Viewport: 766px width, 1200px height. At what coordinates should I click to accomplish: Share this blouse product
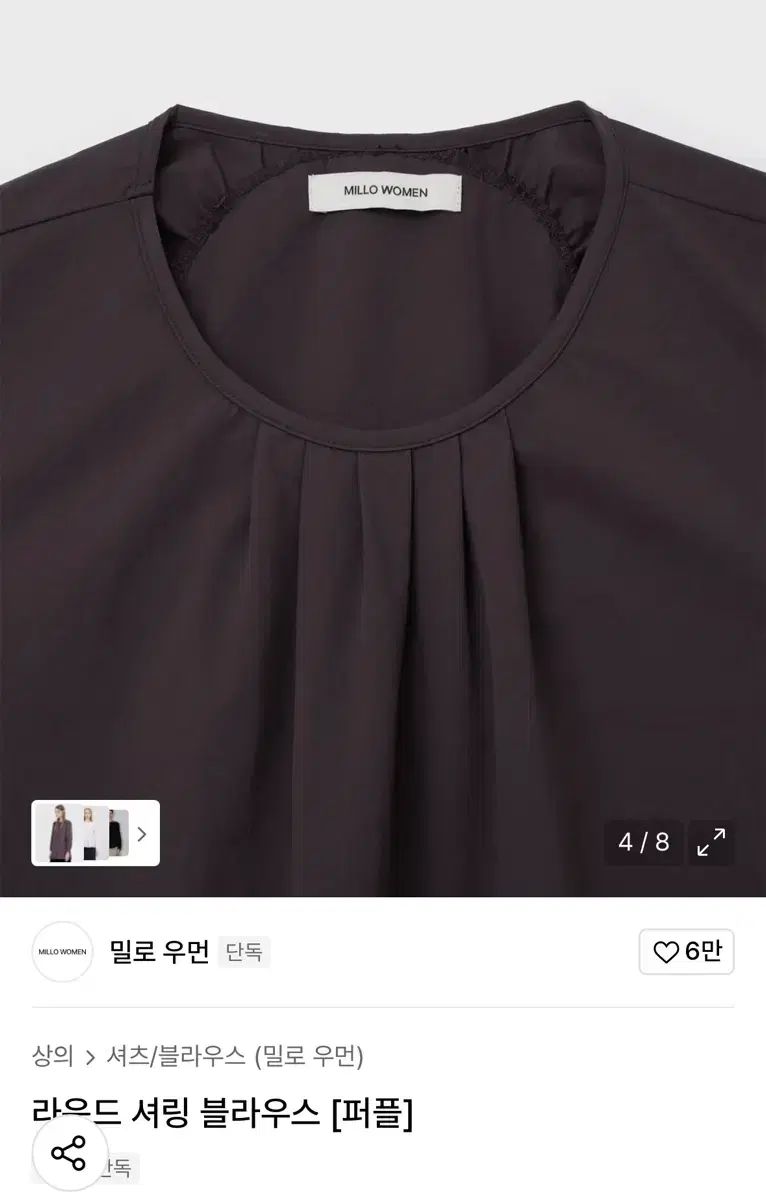[x=69, y=1153]
